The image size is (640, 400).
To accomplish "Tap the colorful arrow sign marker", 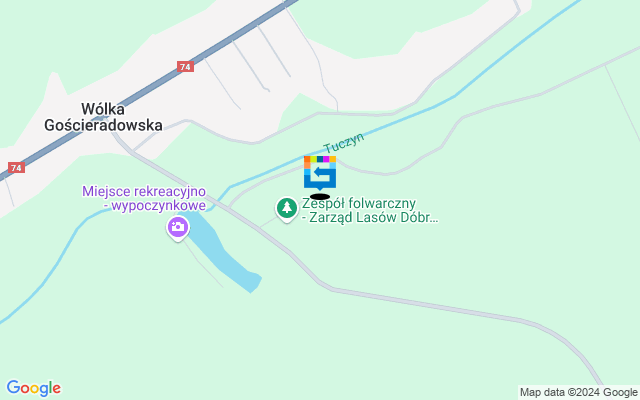I will 320,172.
